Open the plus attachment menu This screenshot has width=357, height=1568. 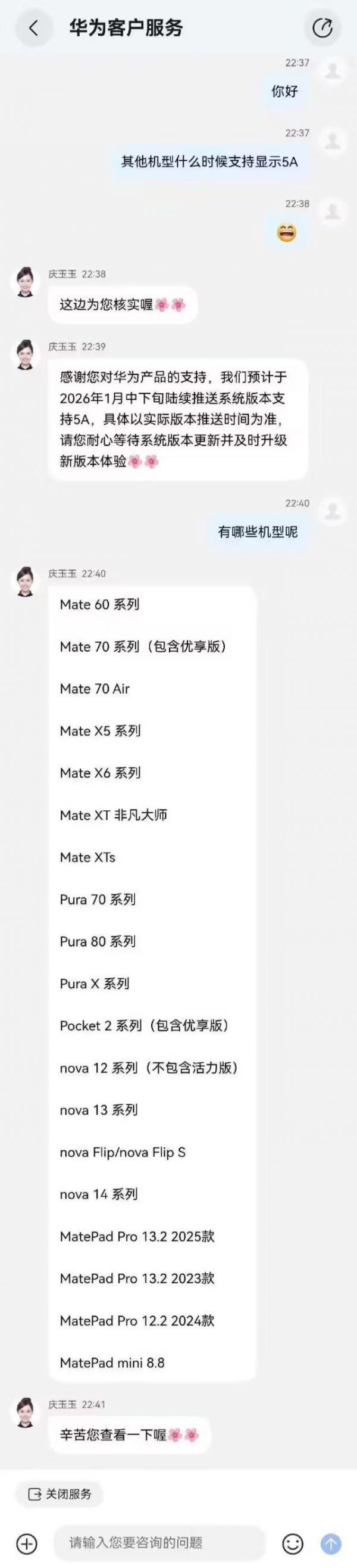coord(27,1543)
